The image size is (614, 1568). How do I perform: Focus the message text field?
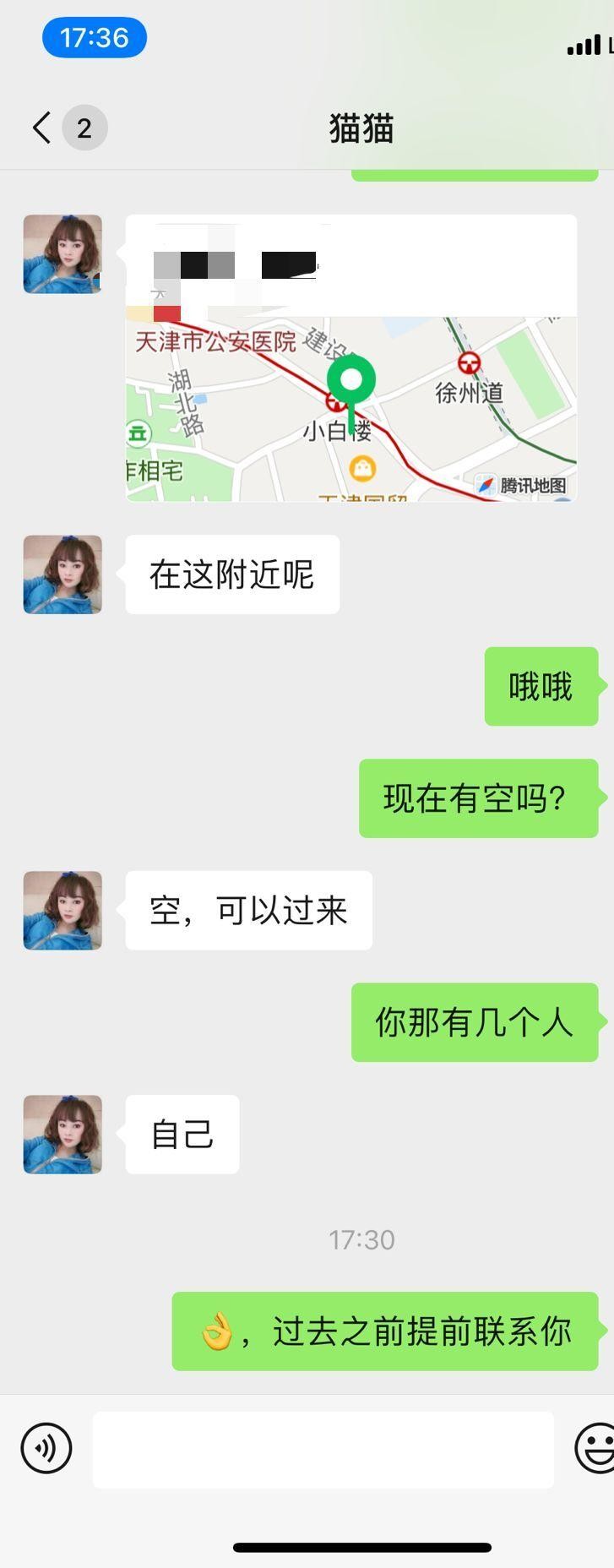(x=323, y=1449)
